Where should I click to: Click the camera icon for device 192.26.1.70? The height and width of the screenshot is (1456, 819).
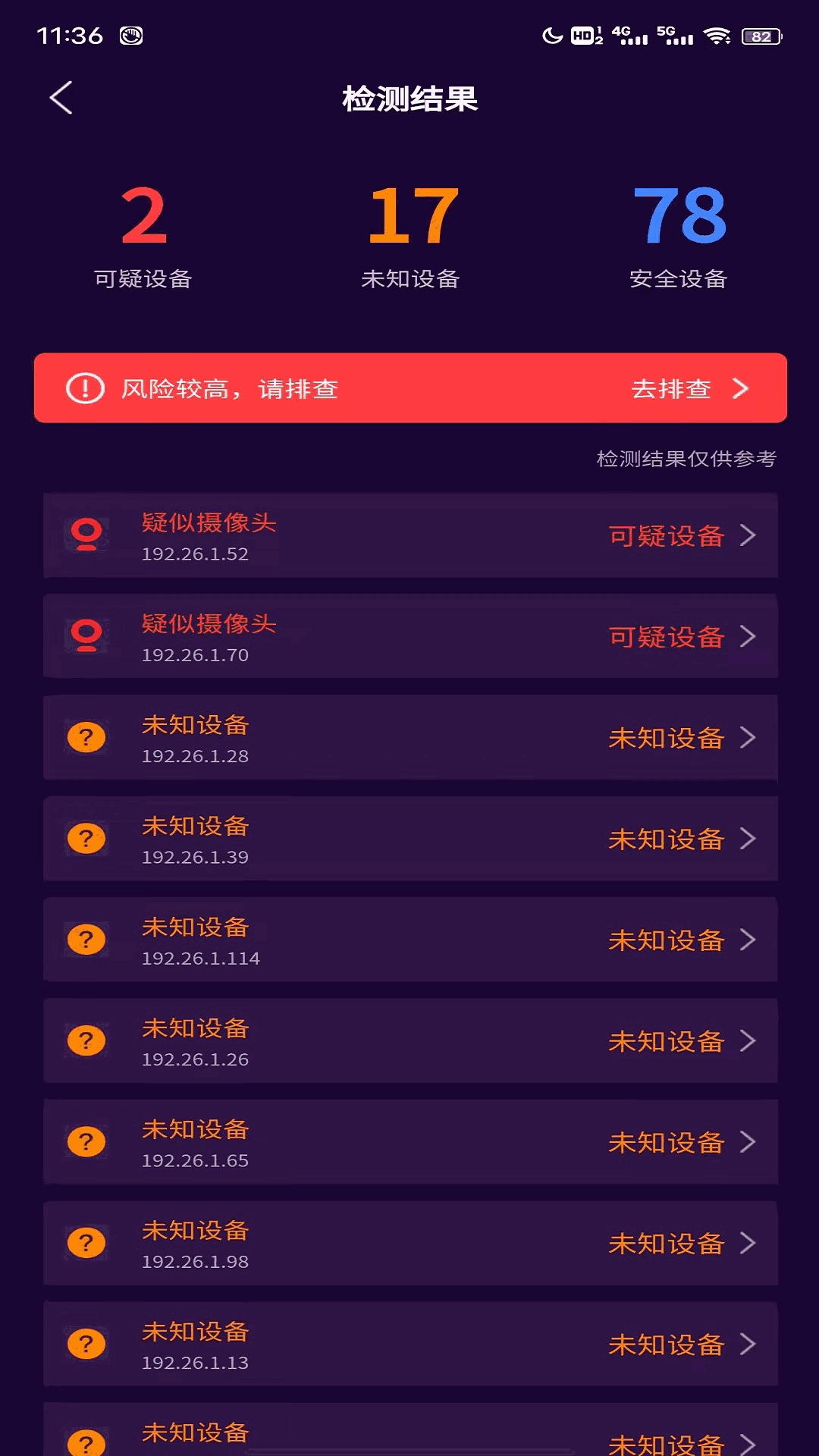(x=86, y=637)
